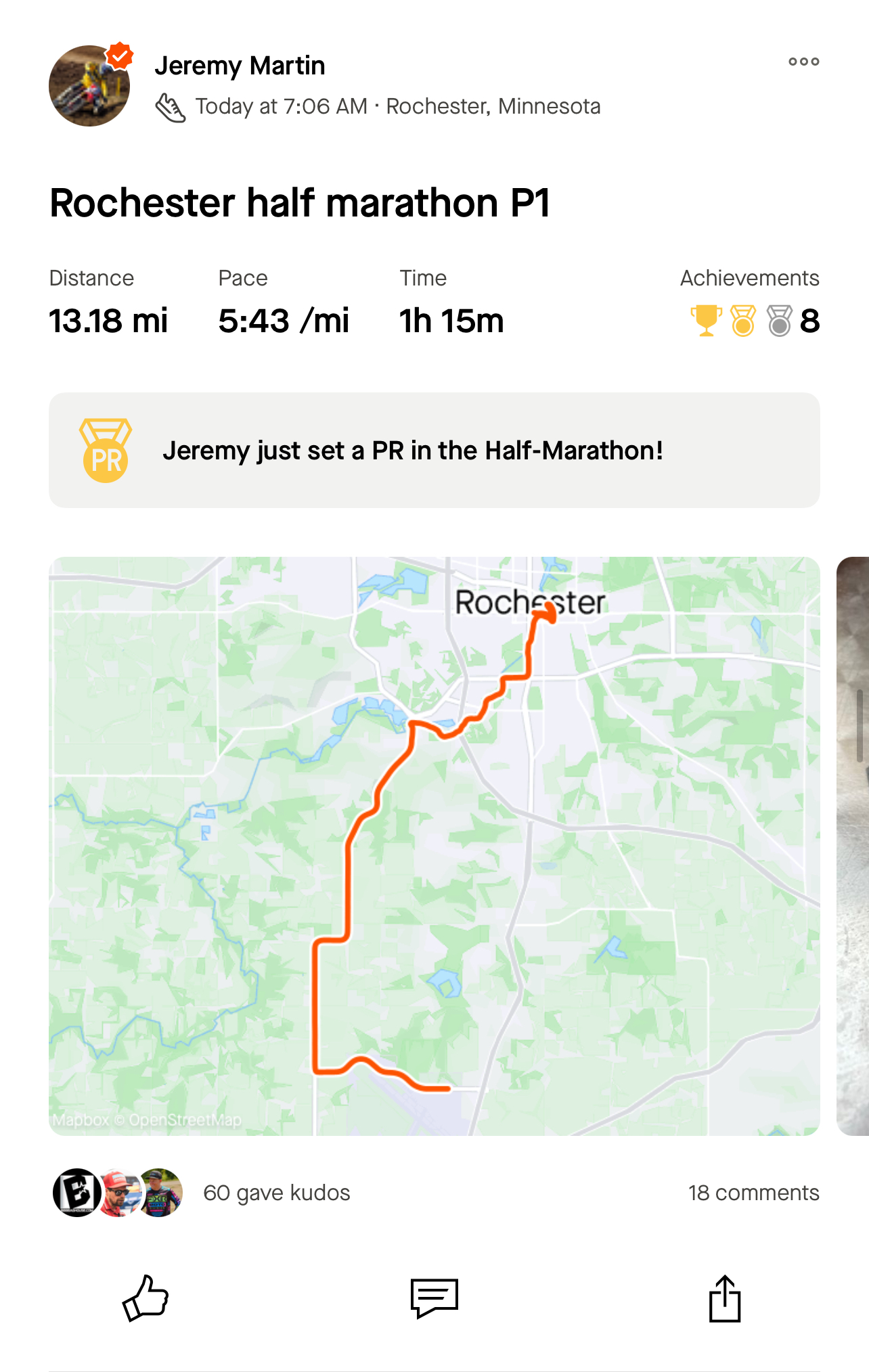Image resolution: width=869 pixels, height=1372 pixels.
Task: Open the three-dot overflow menu
Action: [x=803, y=62]
